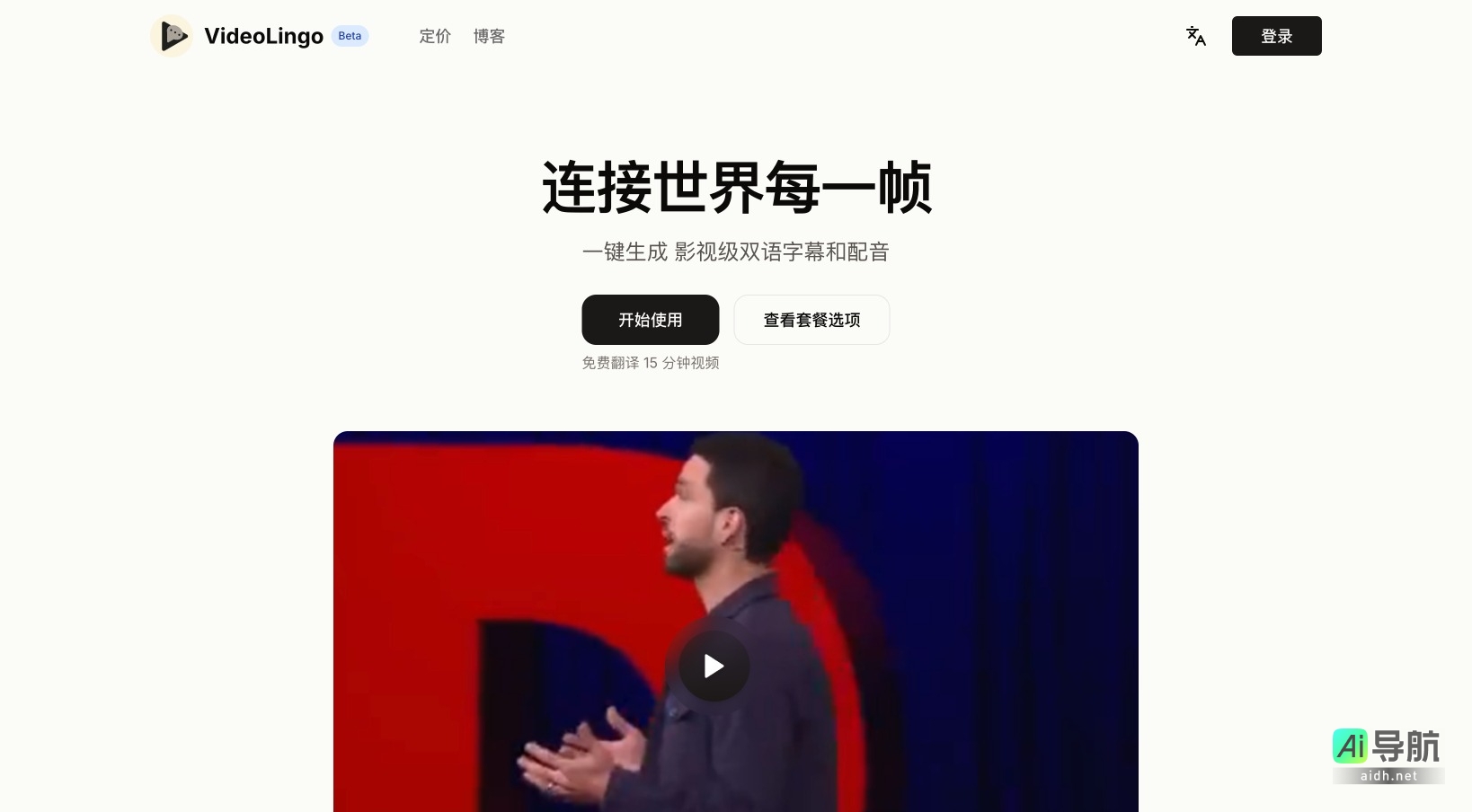Screen dimensions: 1472x812
Task: Open the 定价 pricing page
Action: point(435,36)
